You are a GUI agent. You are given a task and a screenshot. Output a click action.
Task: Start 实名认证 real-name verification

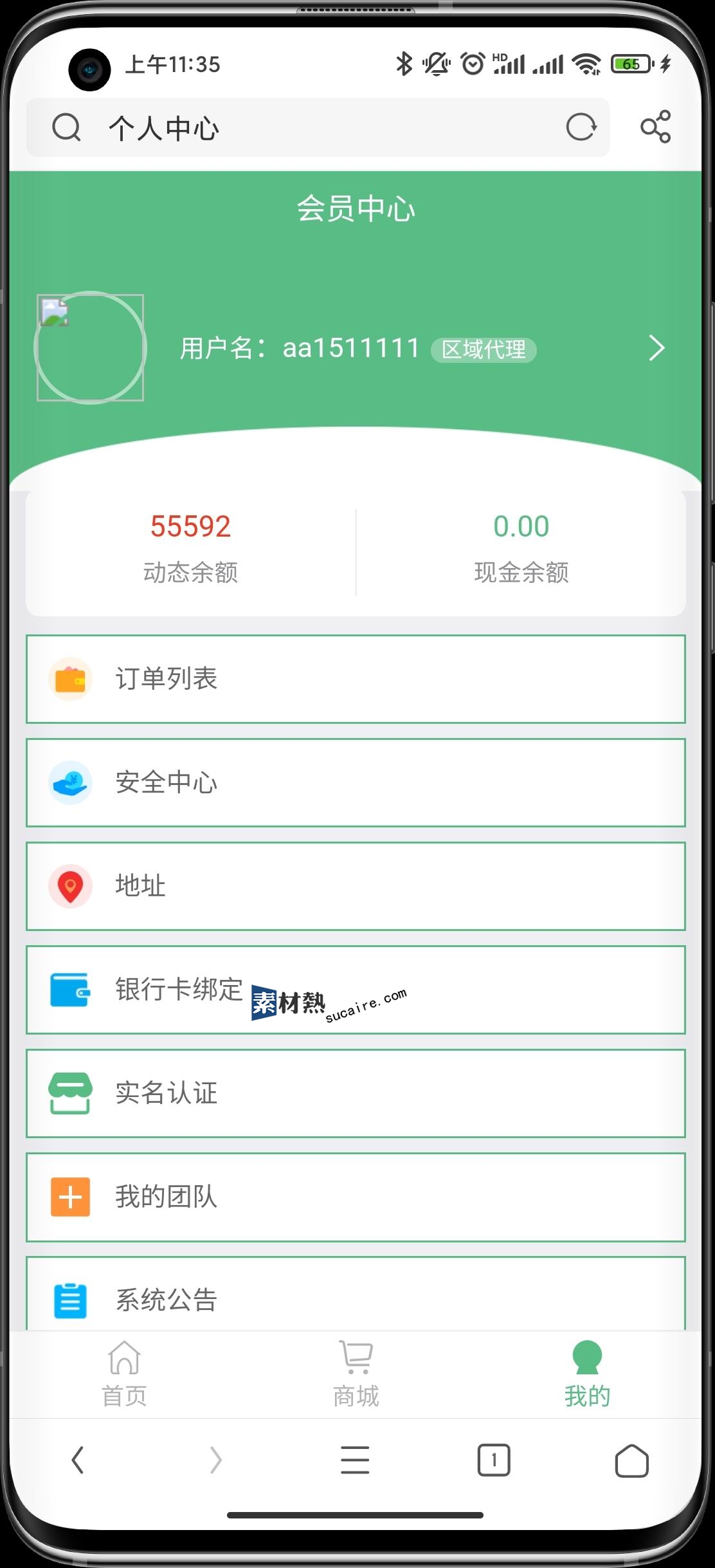356,1093
